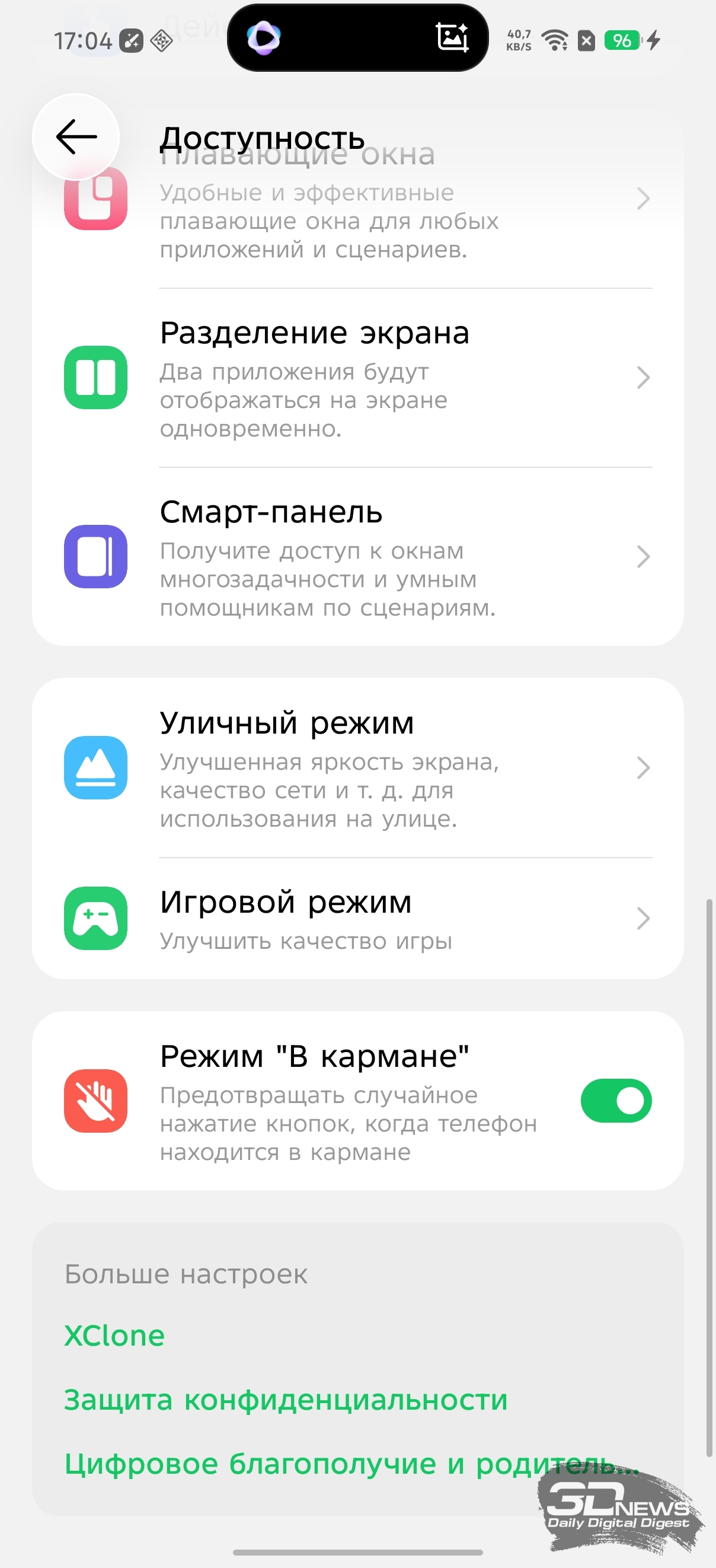The width and height of the screenshot is (716, 1568).
Task: Disable Режим "В кармане" switch
Action: tap(616, 1101)
